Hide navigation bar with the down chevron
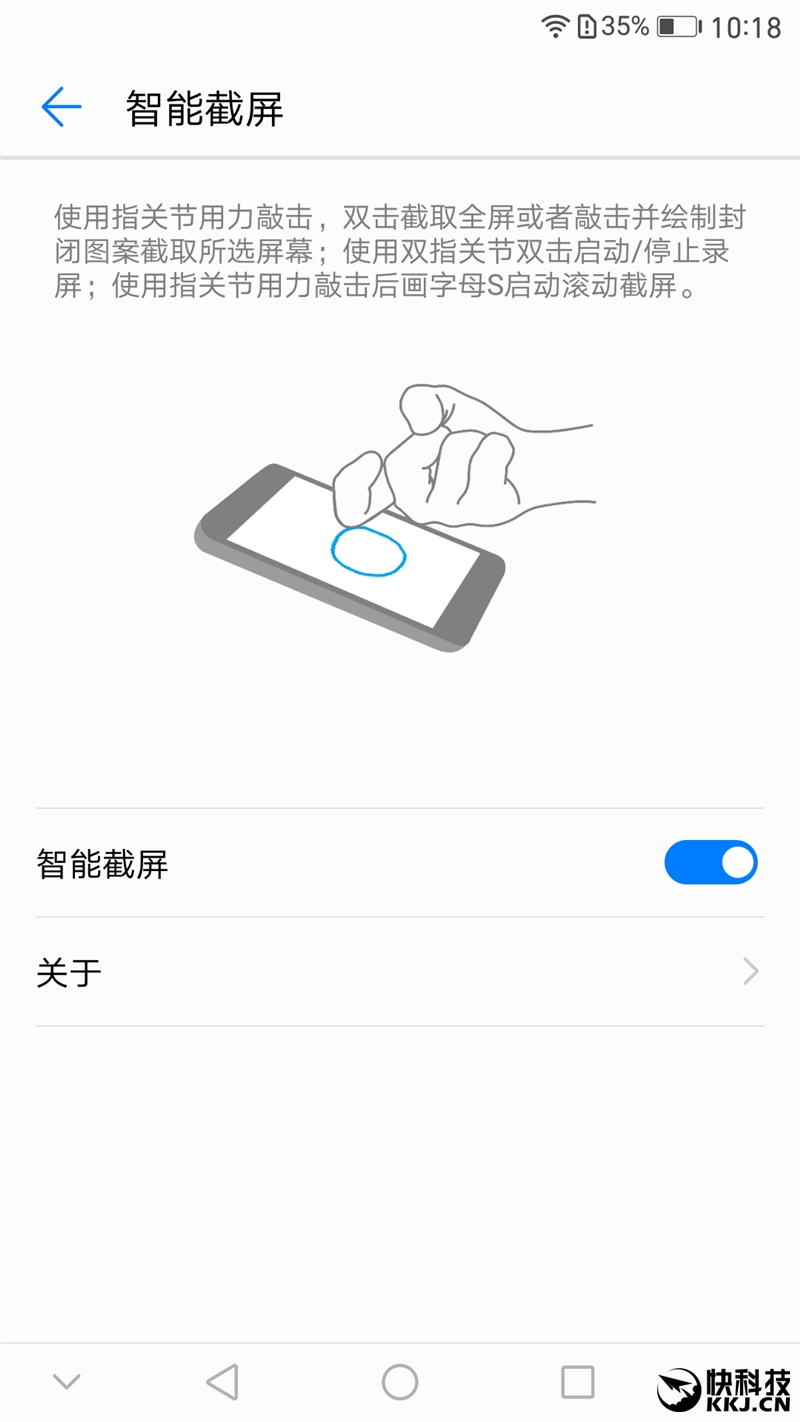This screenshot has width=800, height=1422. click(x=66, y=1381)
